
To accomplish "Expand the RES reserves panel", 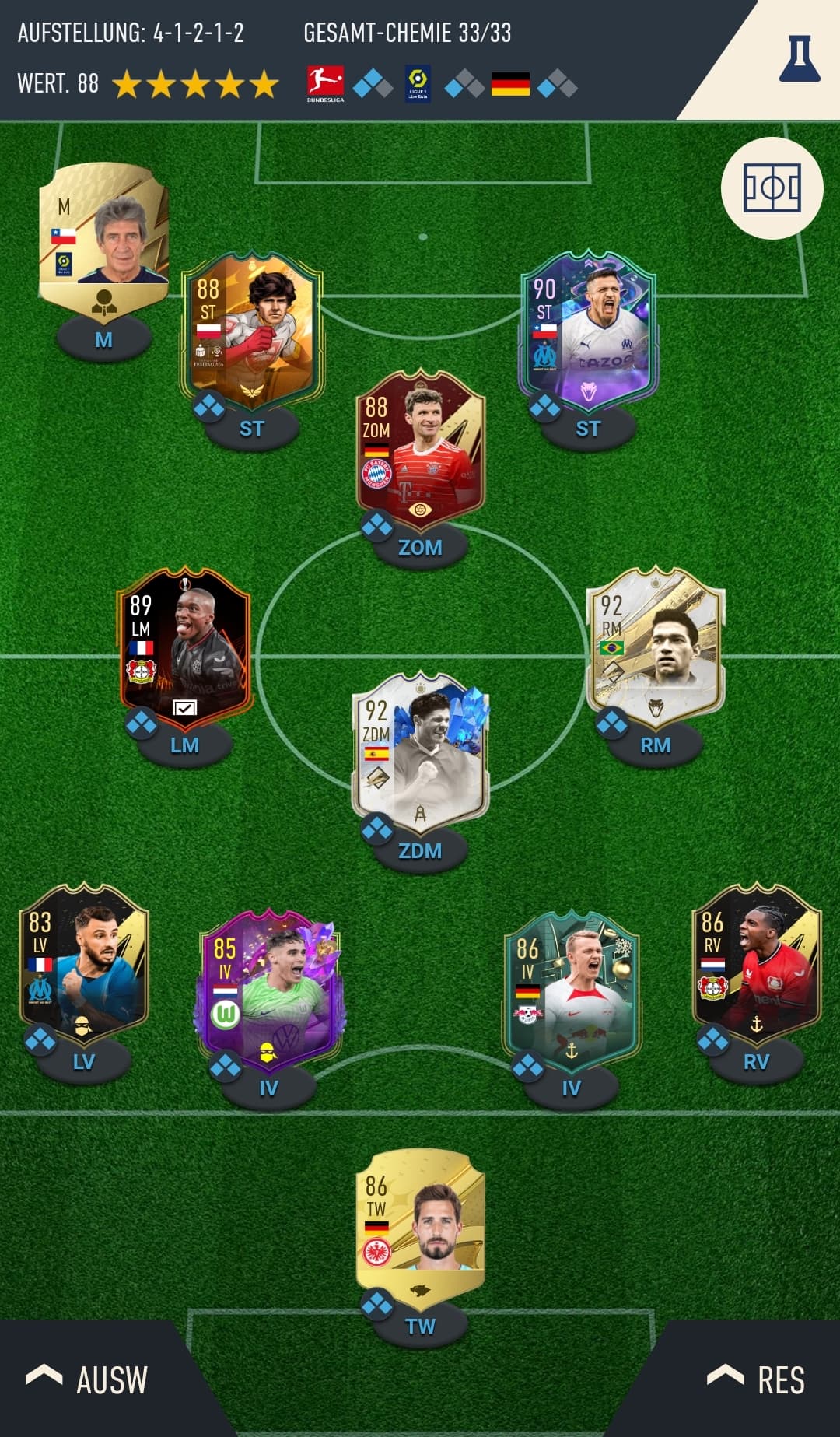I will pos(754,1380).
